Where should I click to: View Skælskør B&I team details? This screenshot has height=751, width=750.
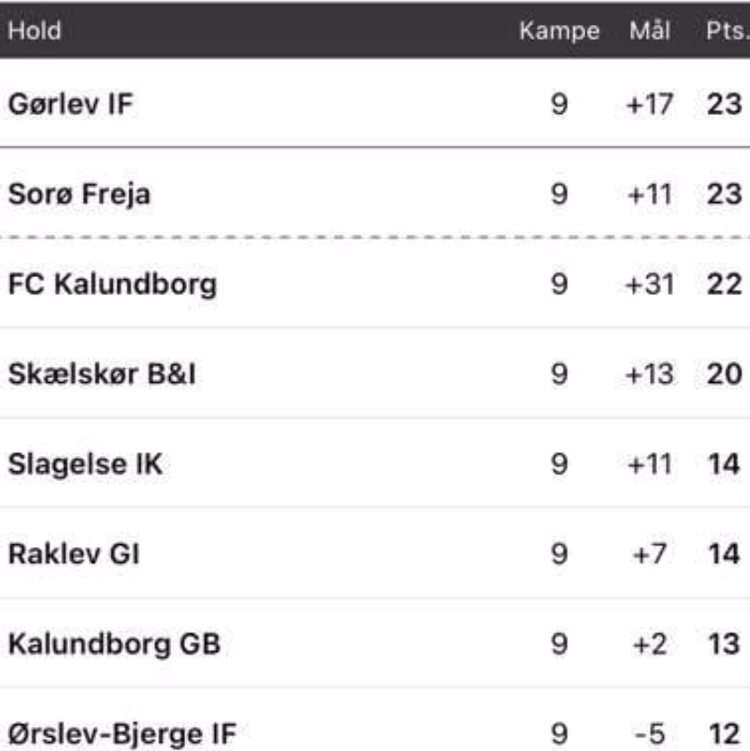click(x=102, y=374)
